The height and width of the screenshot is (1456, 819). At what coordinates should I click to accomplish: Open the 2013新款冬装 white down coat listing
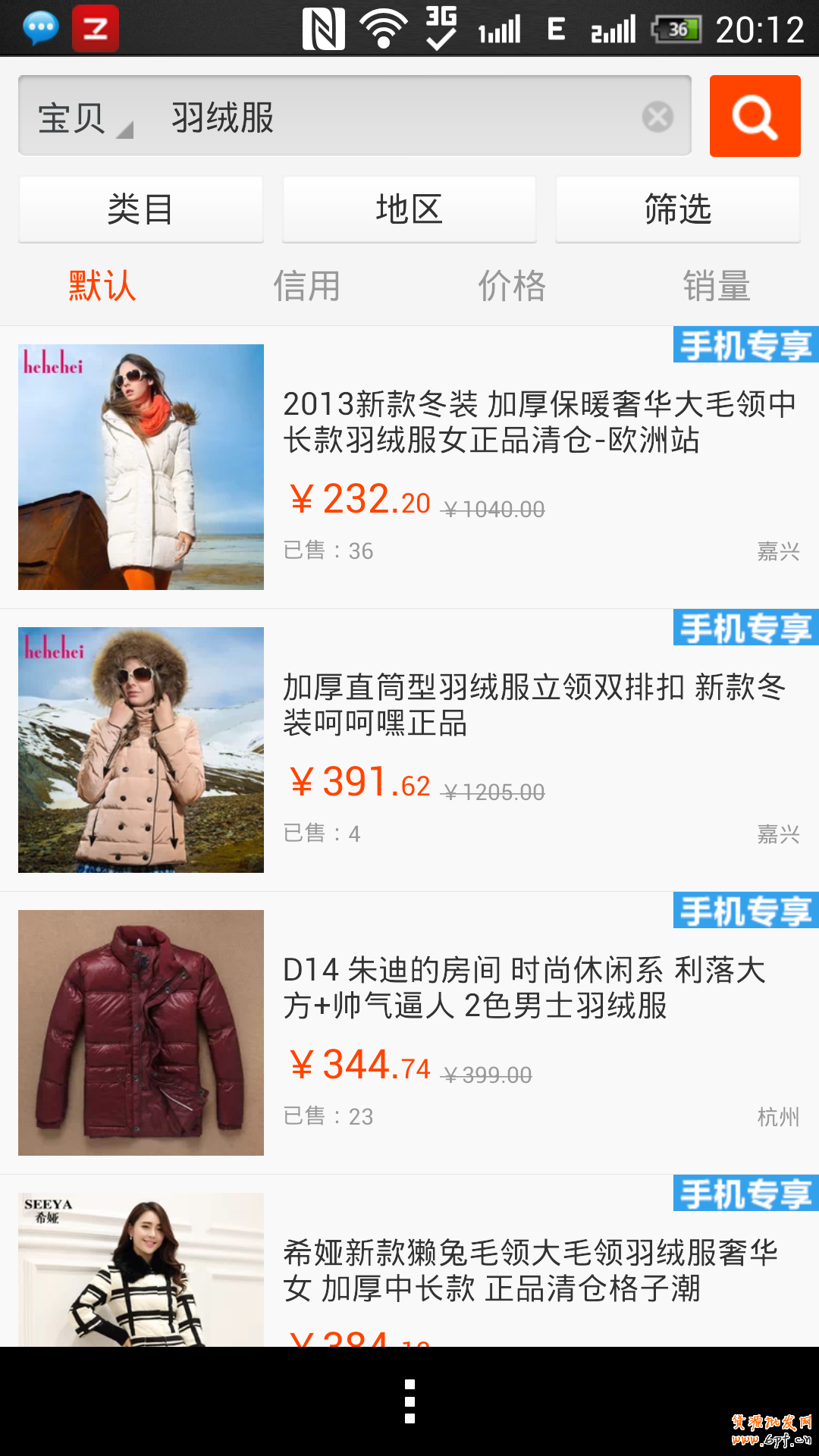538,422
